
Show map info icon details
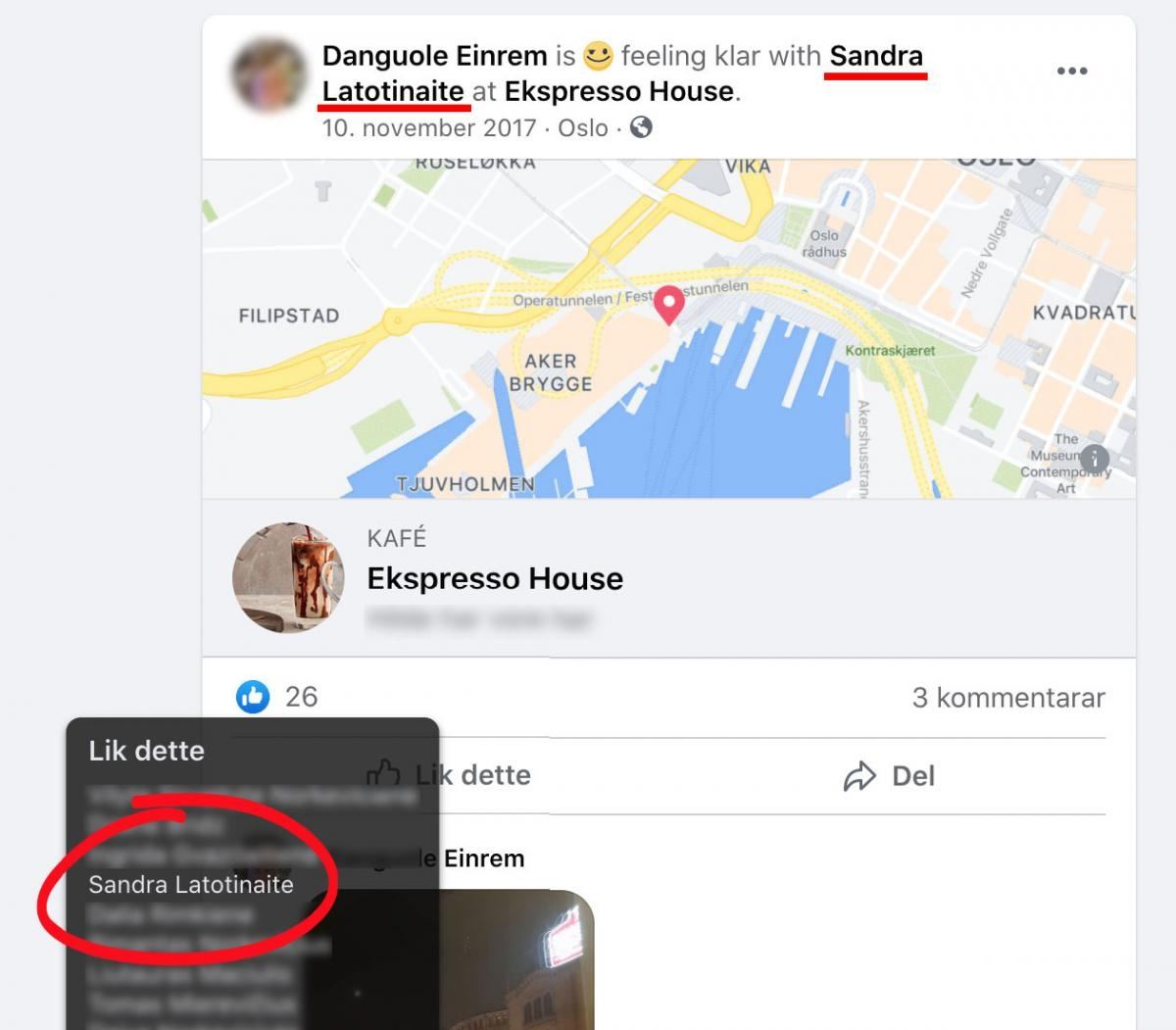[x=1094, y=458]
